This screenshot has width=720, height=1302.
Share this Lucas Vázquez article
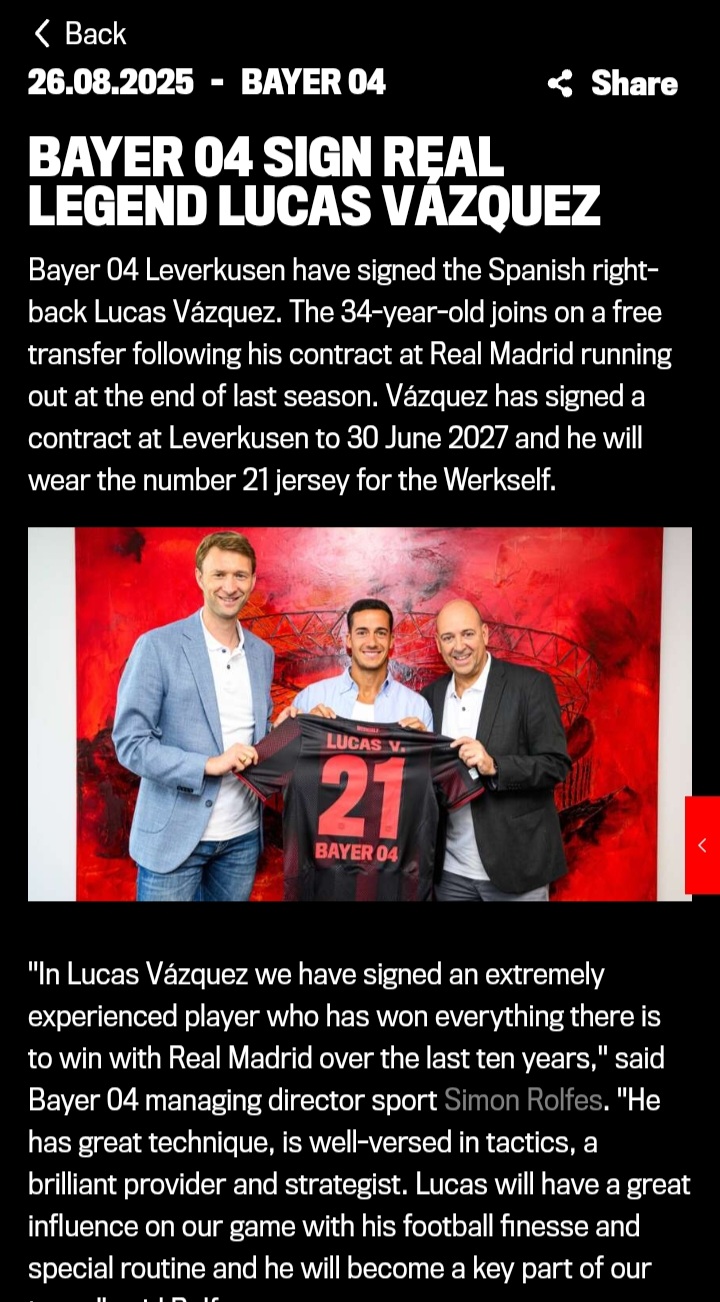tap(613, 83)
